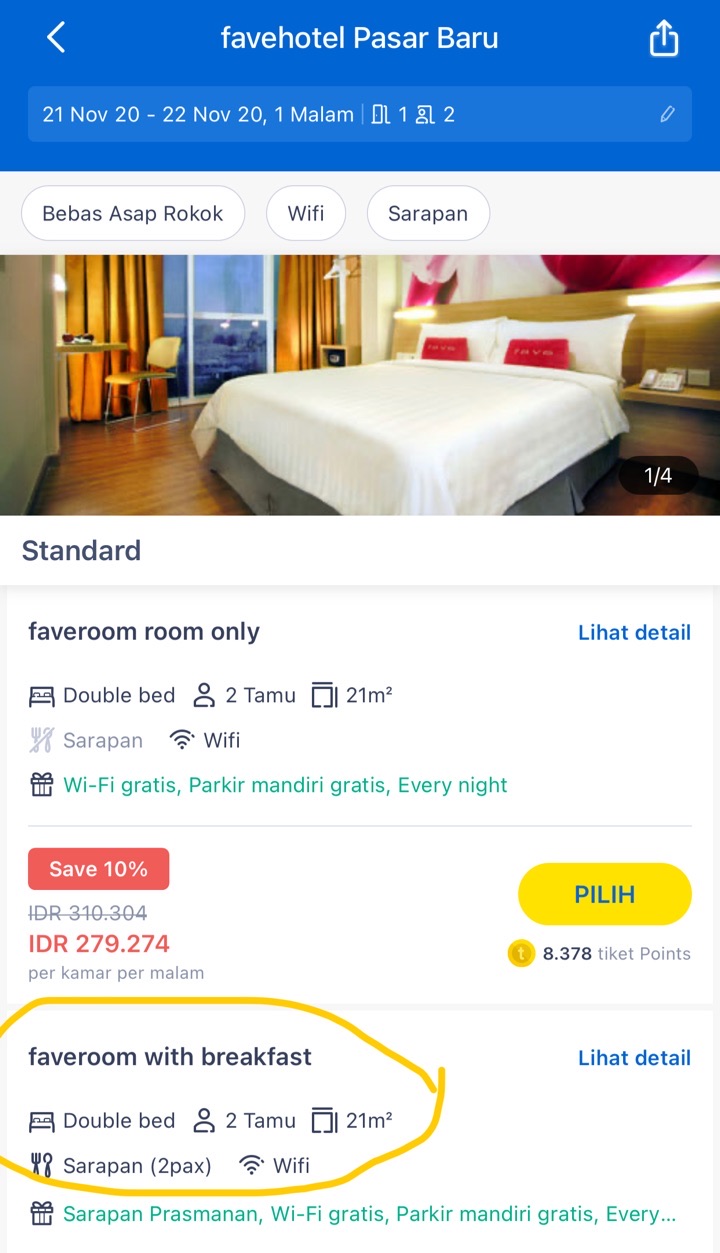Choose faveroom room only with PILIH
The image size is (720, 1253).
[x=604, y=894]
